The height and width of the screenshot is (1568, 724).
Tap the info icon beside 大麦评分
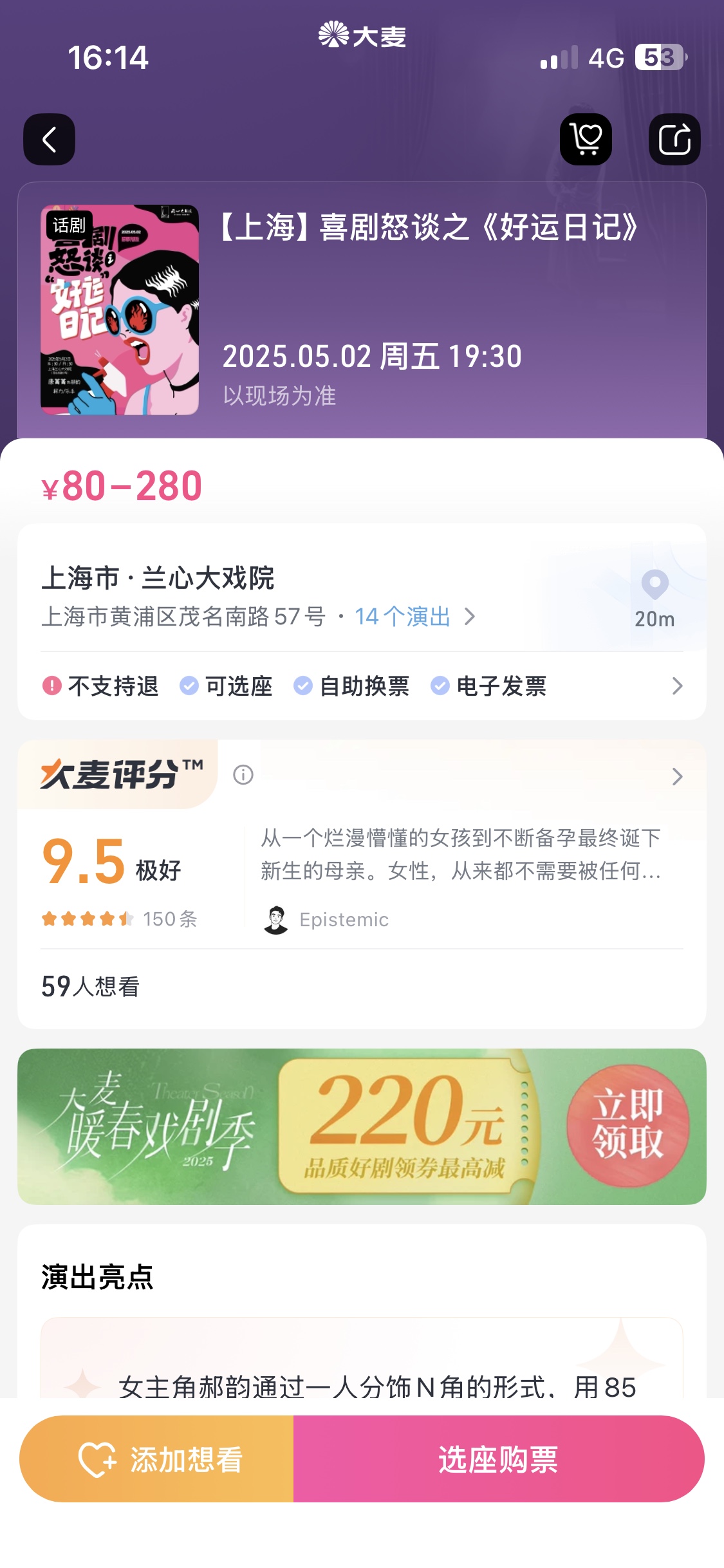[x=243, y=774]
